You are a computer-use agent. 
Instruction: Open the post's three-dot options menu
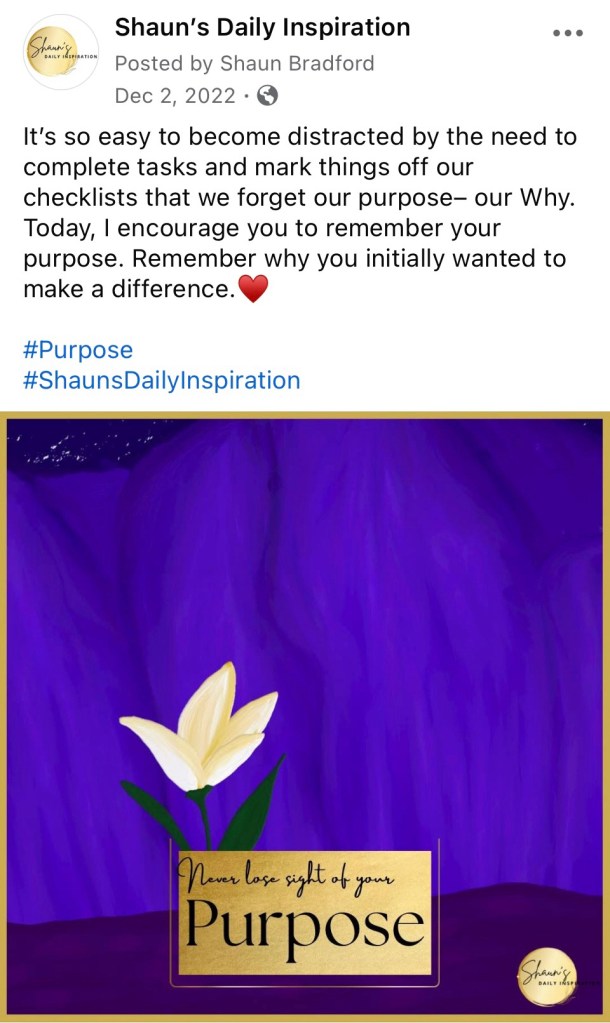[567, 32]
